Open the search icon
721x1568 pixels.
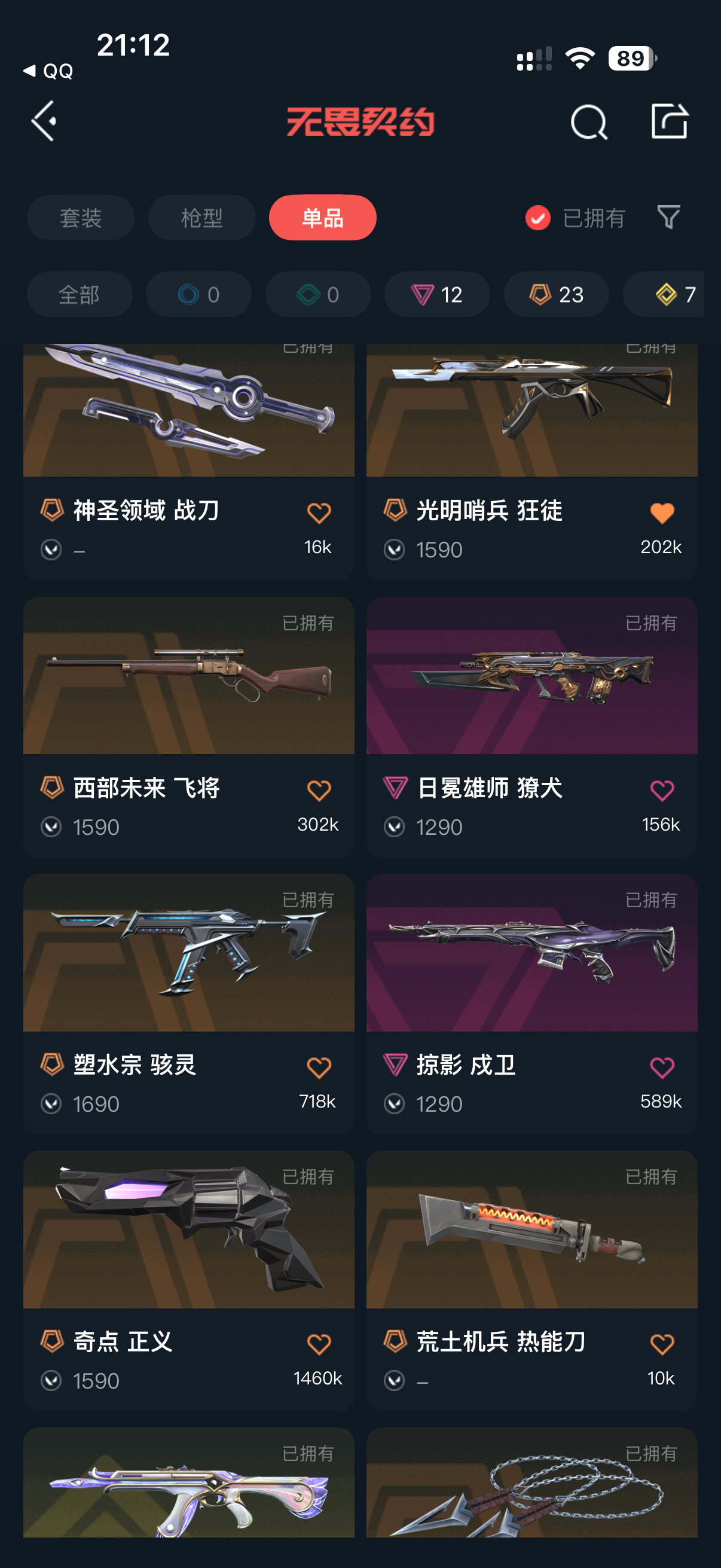point(588,122)
